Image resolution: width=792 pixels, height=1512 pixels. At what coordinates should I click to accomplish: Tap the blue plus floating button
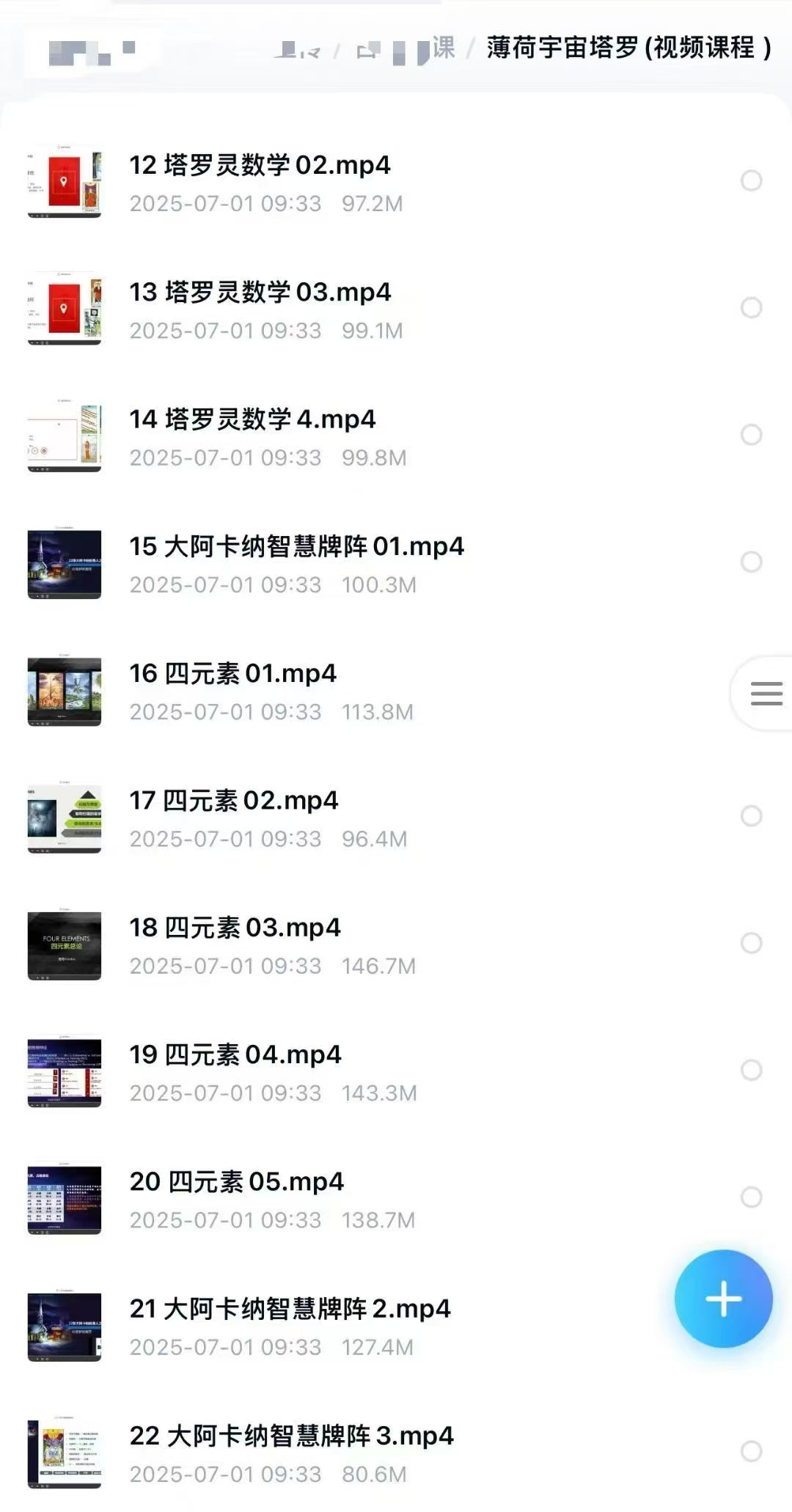point(723,1299)
